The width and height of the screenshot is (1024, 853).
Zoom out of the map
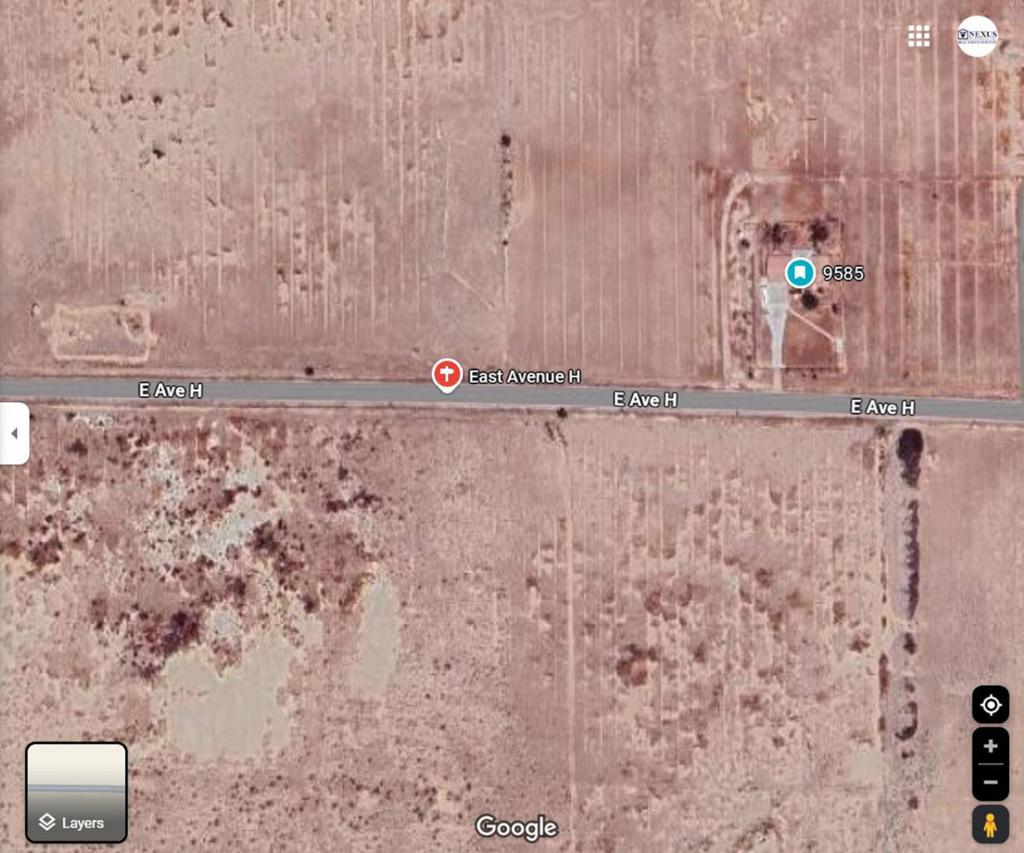990,782
